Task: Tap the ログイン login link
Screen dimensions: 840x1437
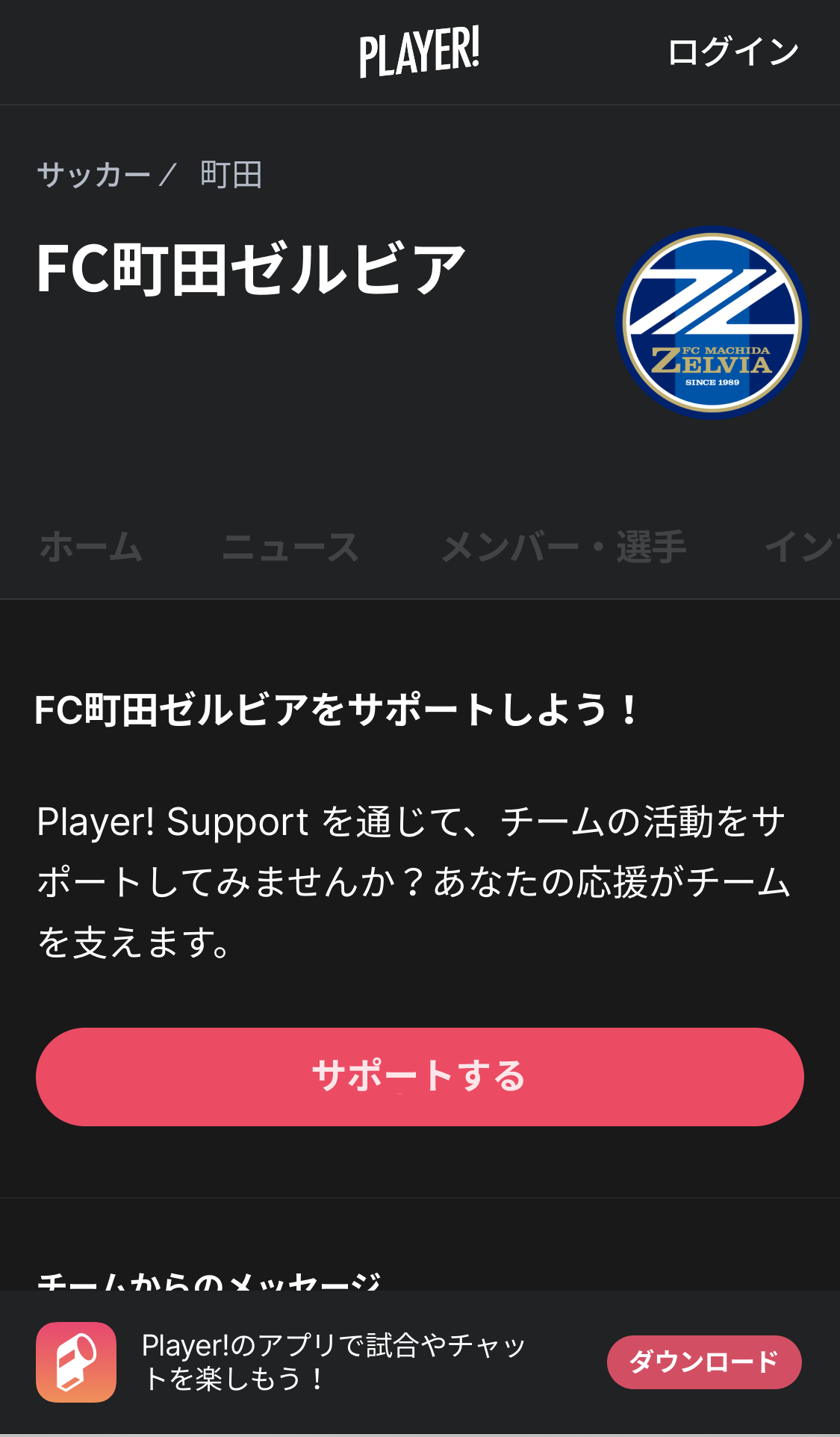Action: pyautogui.click(x=732, y=52)
